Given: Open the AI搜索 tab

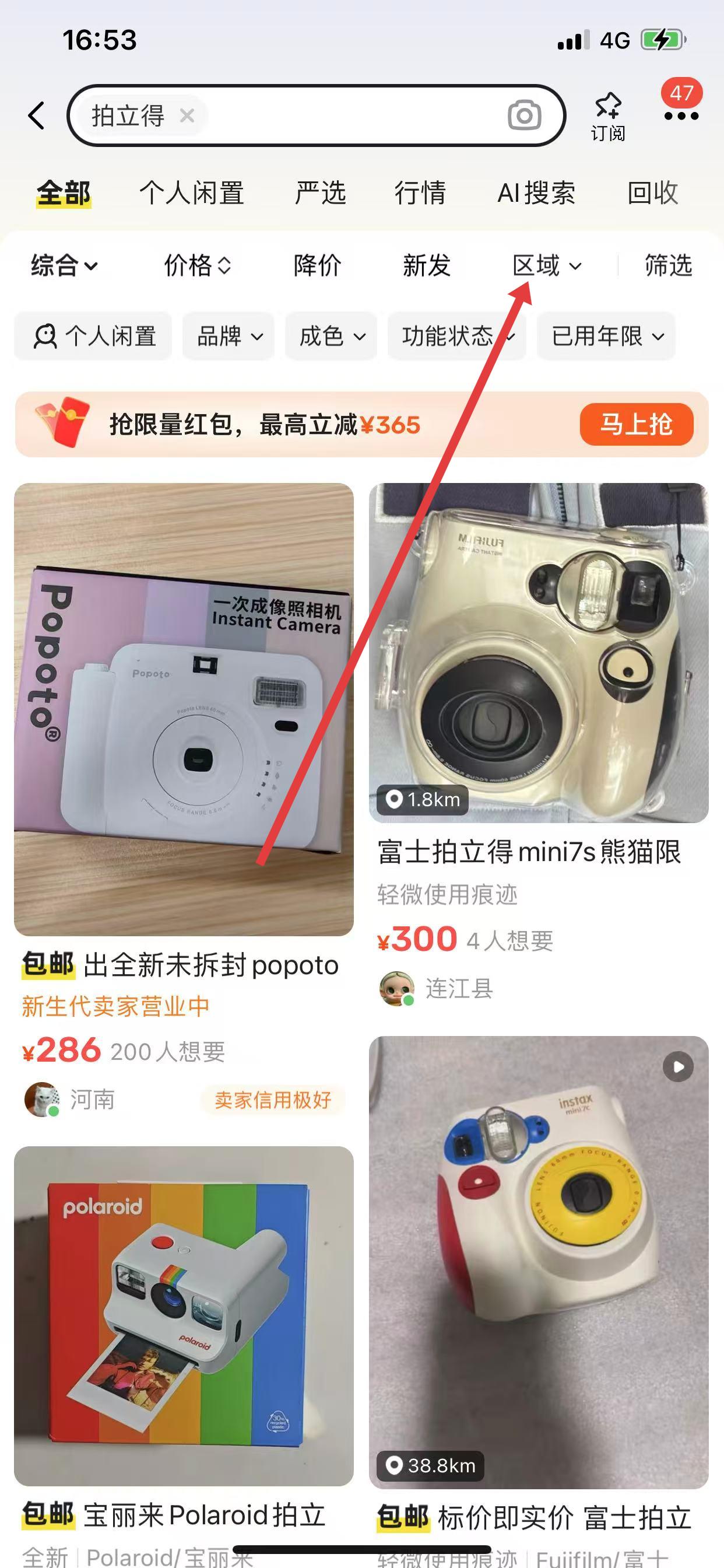Looking at the screenshot, I should click(x=536, y=193).
